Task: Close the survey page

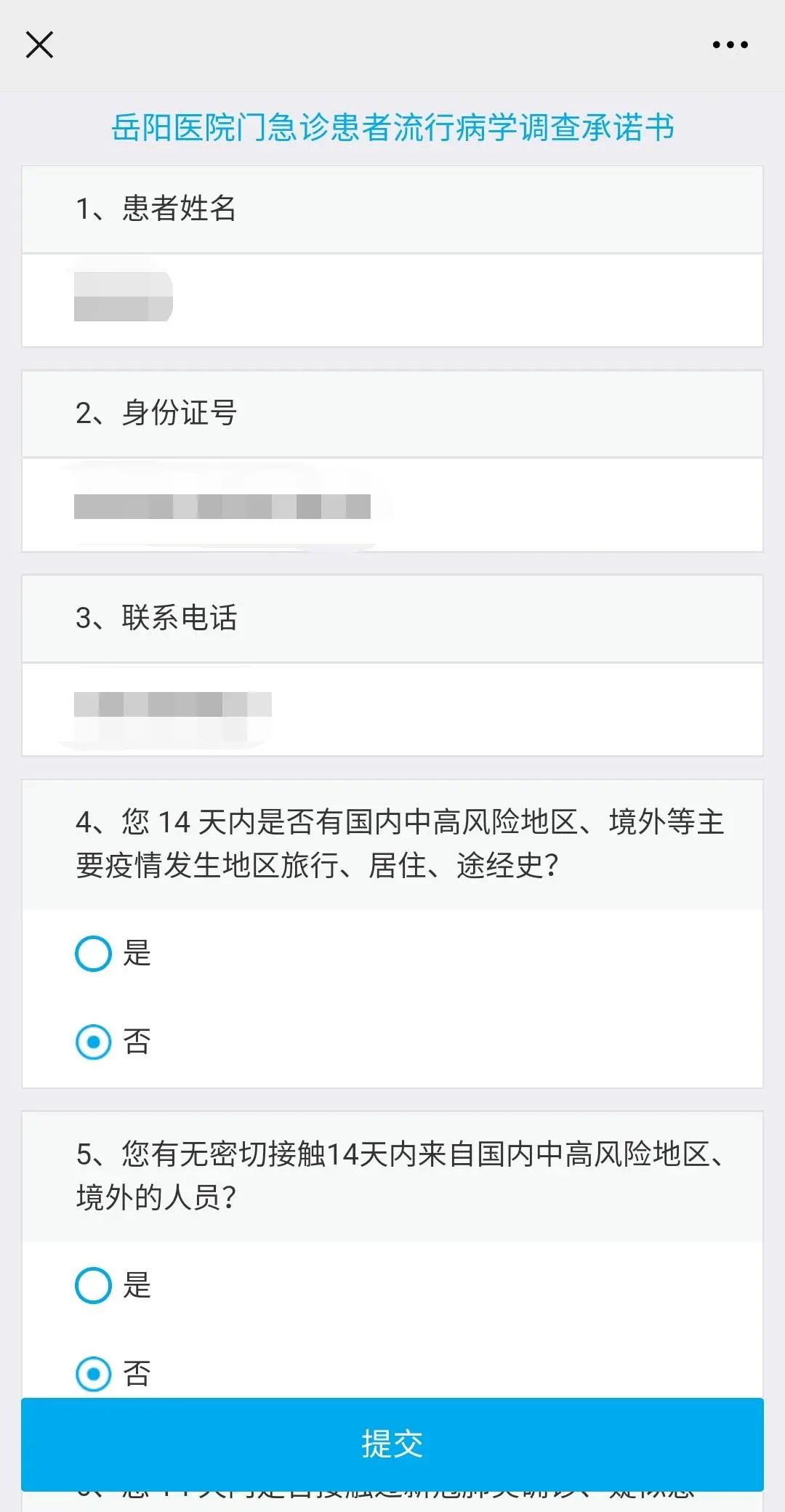Action: (x=39, y=45)
